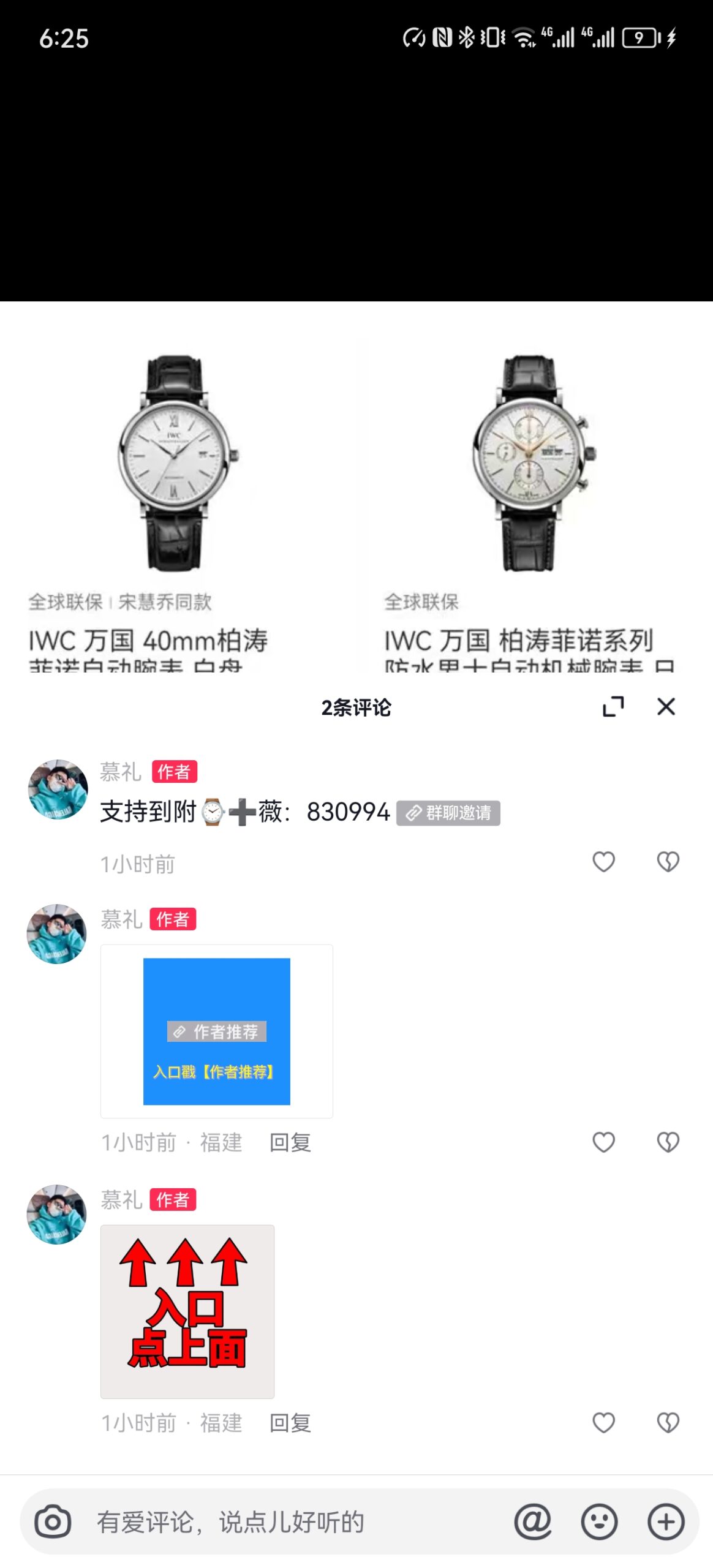View 慕礼's profile from the first comment avatar
This screenshot has width=713, height=1568.
[x=58, y=790]
